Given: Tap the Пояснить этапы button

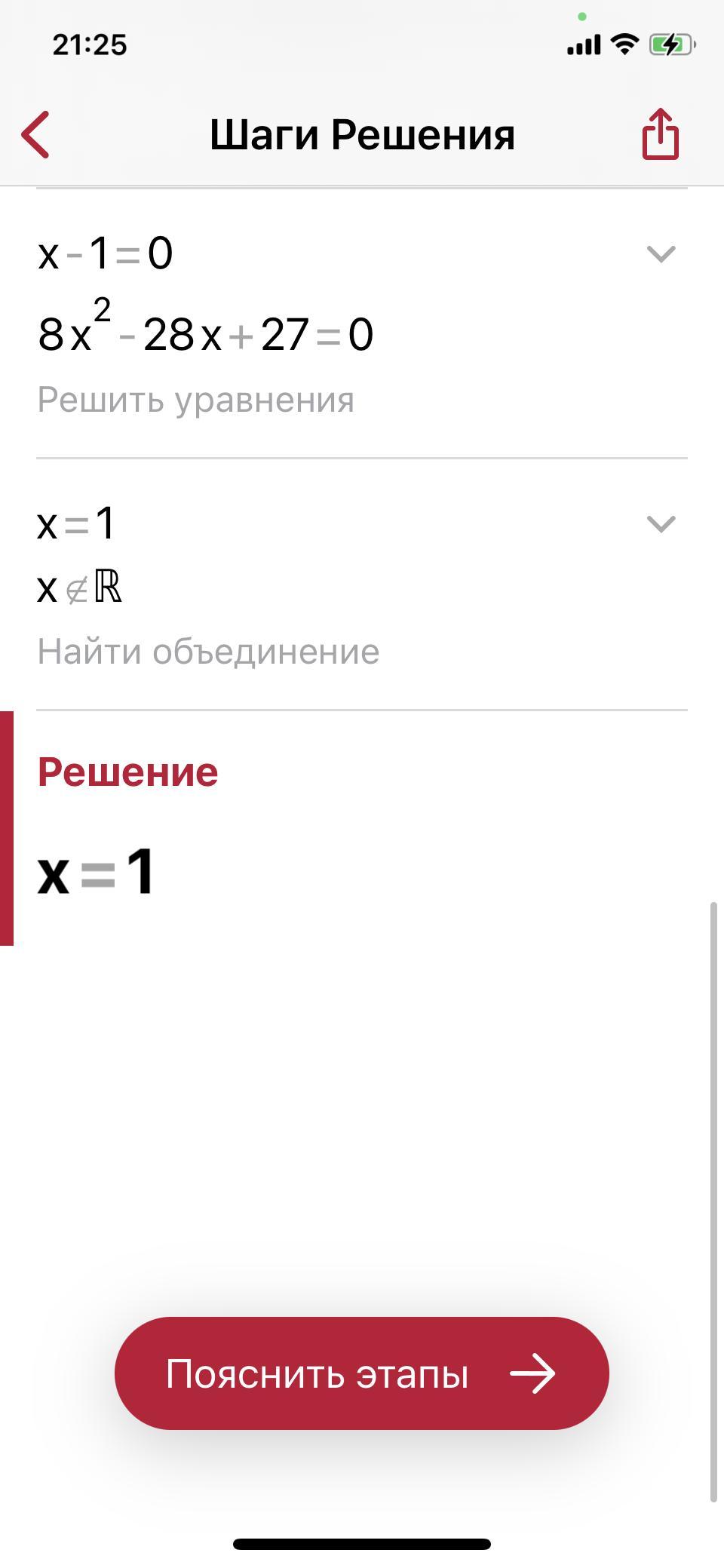Looking at the screenshot, I should 362,1373.
